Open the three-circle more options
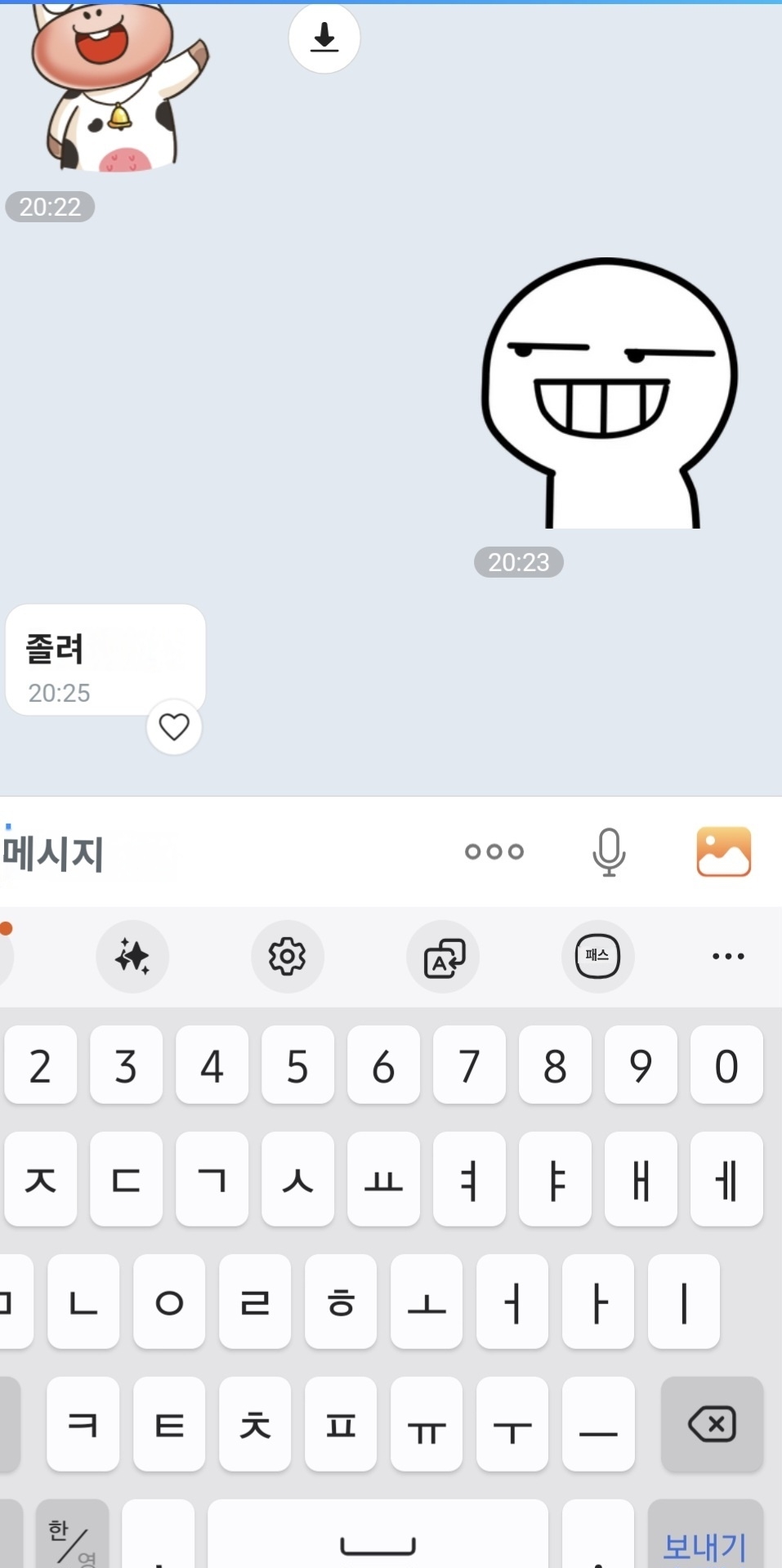The width and height of the screenshot is (782, 1568). [494, 851]
